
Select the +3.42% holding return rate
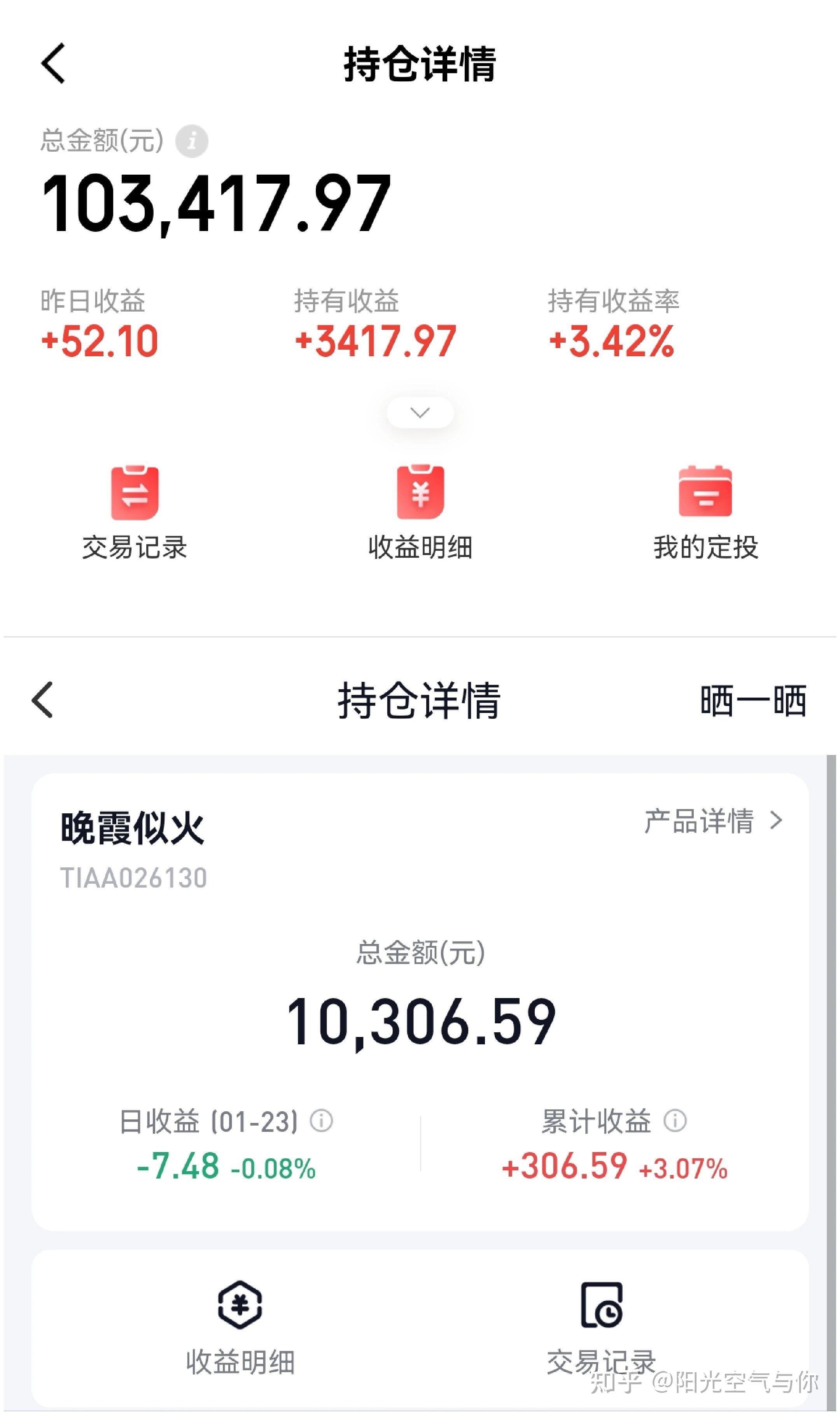[610, 340]
